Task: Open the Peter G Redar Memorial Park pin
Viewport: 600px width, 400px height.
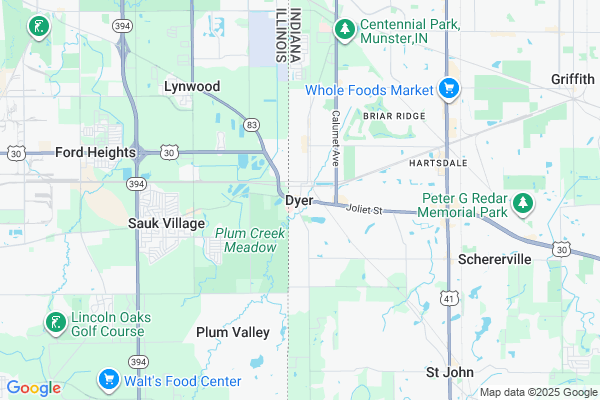Action: tap(522, 205)
